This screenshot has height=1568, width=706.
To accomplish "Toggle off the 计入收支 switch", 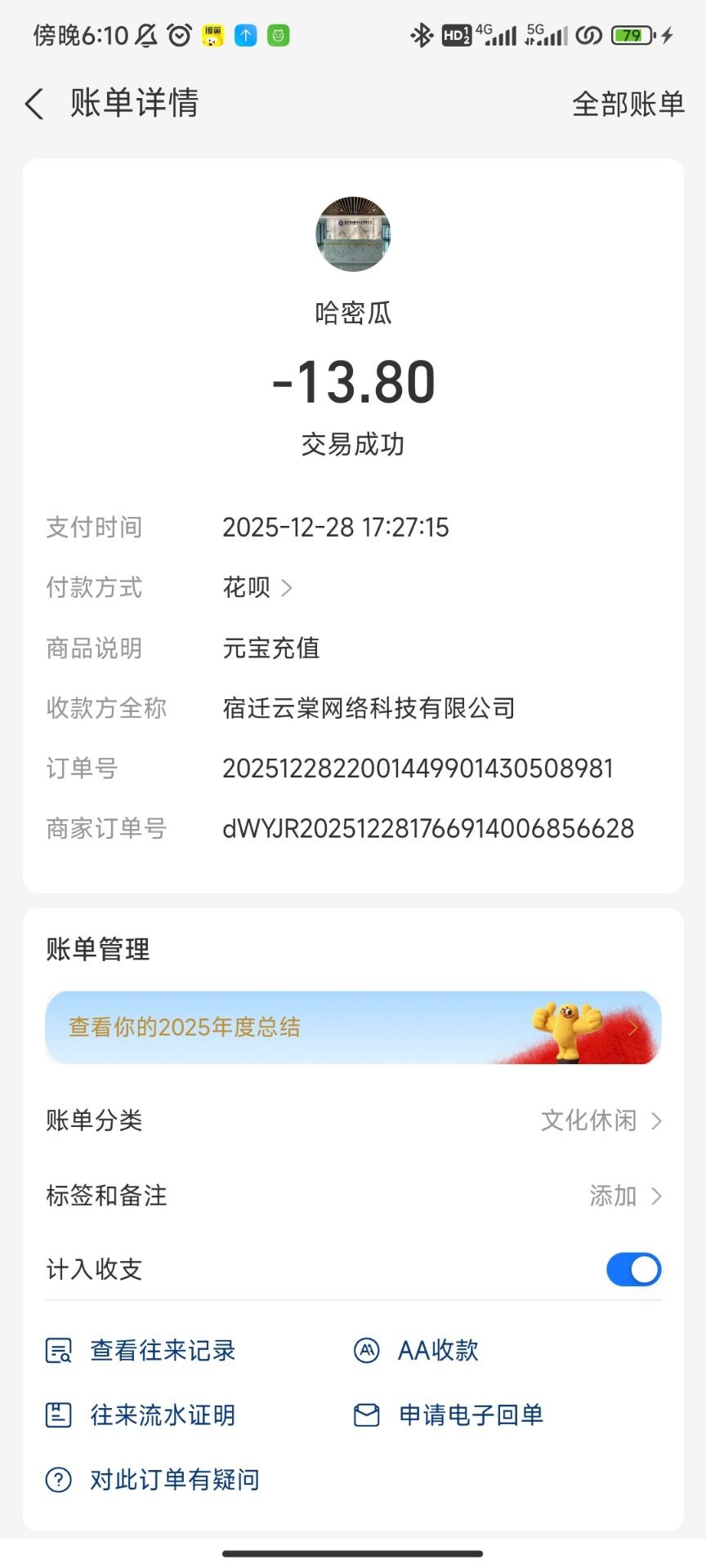I will [633, 1269].
